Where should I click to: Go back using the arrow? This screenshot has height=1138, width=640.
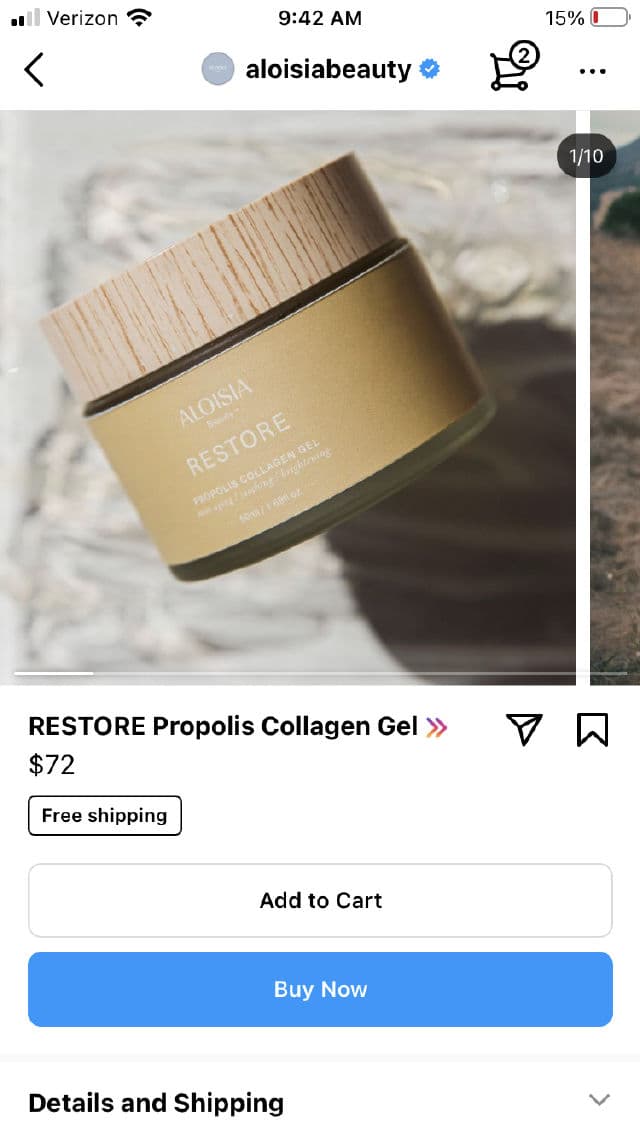coord(34,70)
